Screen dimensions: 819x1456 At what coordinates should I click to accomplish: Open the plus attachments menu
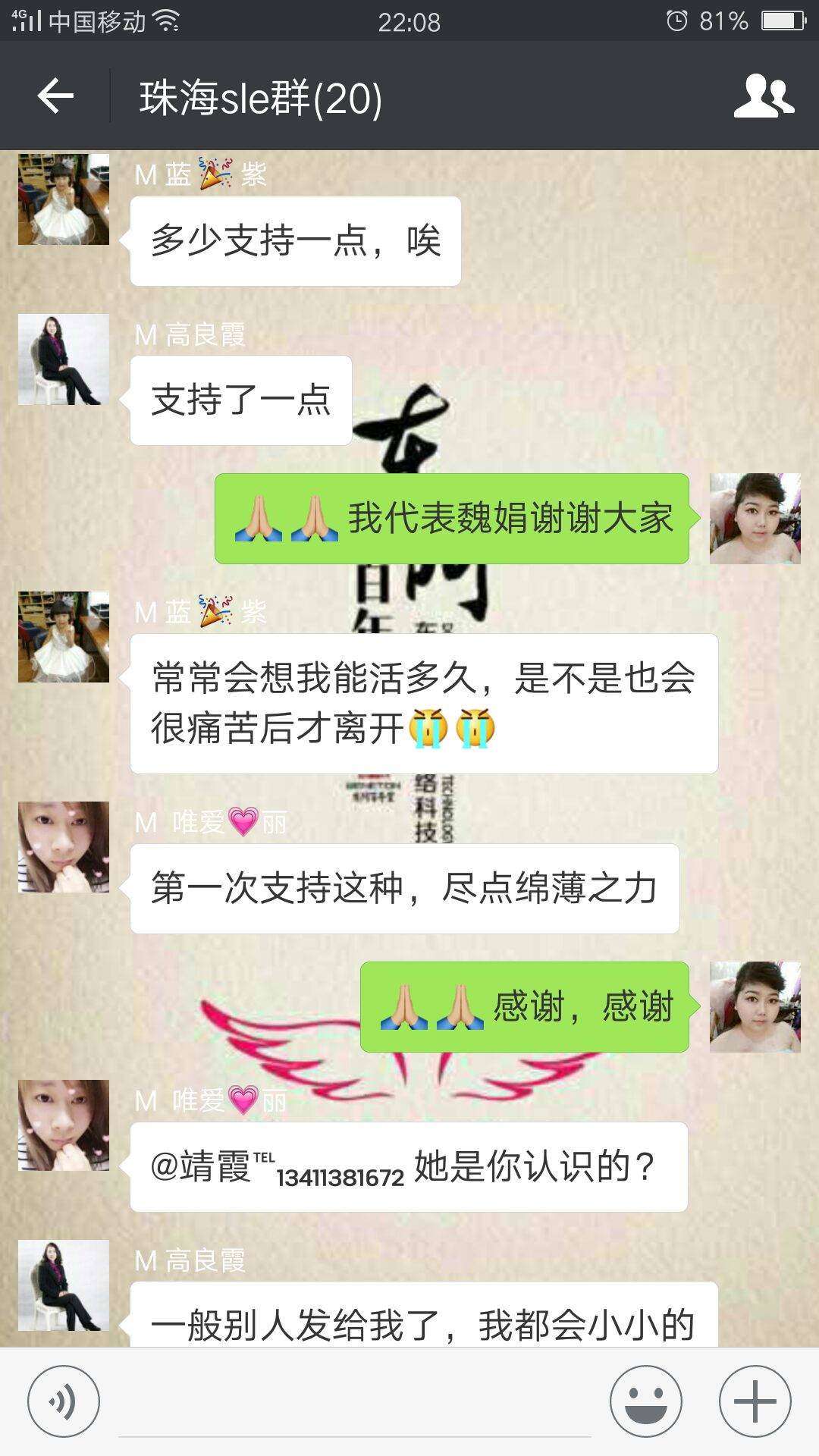tap(755, 1401)
